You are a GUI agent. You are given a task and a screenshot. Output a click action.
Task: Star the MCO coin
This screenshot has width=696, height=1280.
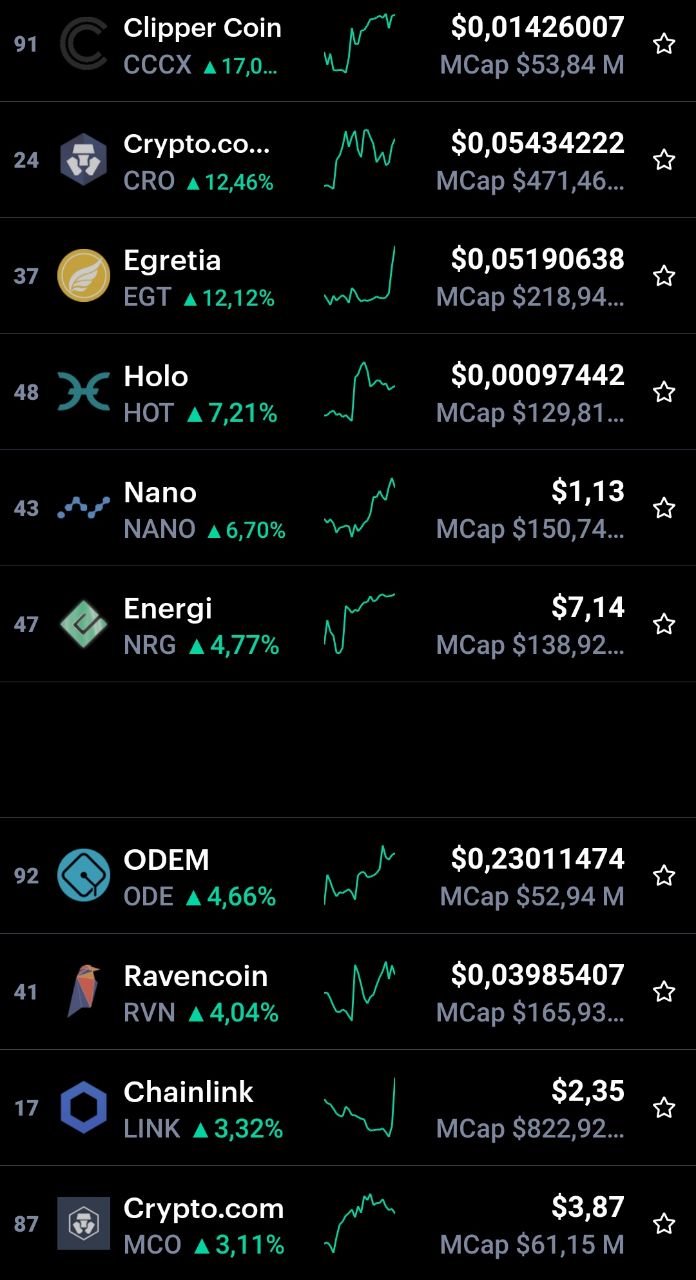coord(664,1224)
